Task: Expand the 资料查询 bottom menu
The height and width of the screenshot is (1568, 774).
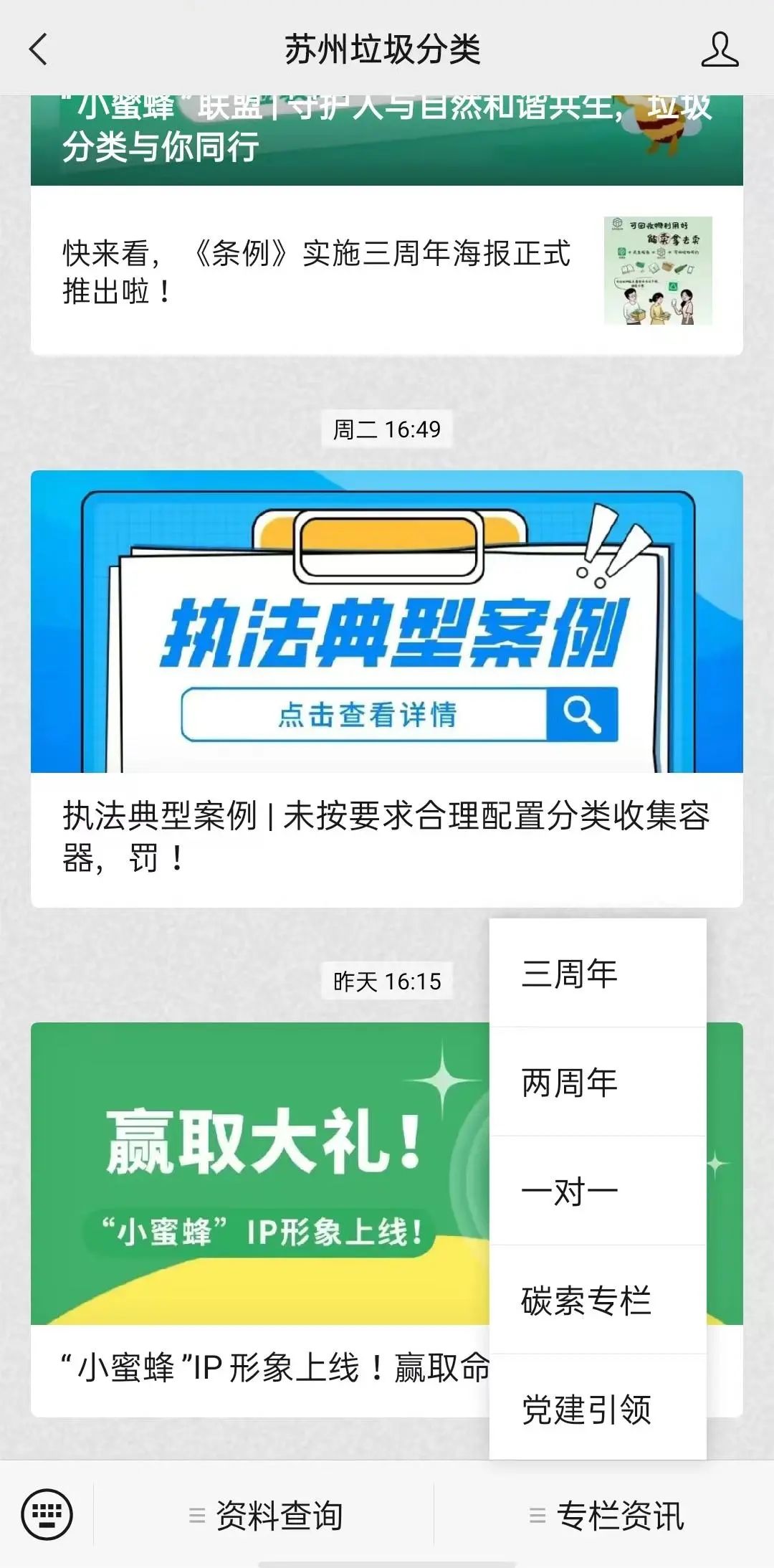Action: pos(265,1516)
